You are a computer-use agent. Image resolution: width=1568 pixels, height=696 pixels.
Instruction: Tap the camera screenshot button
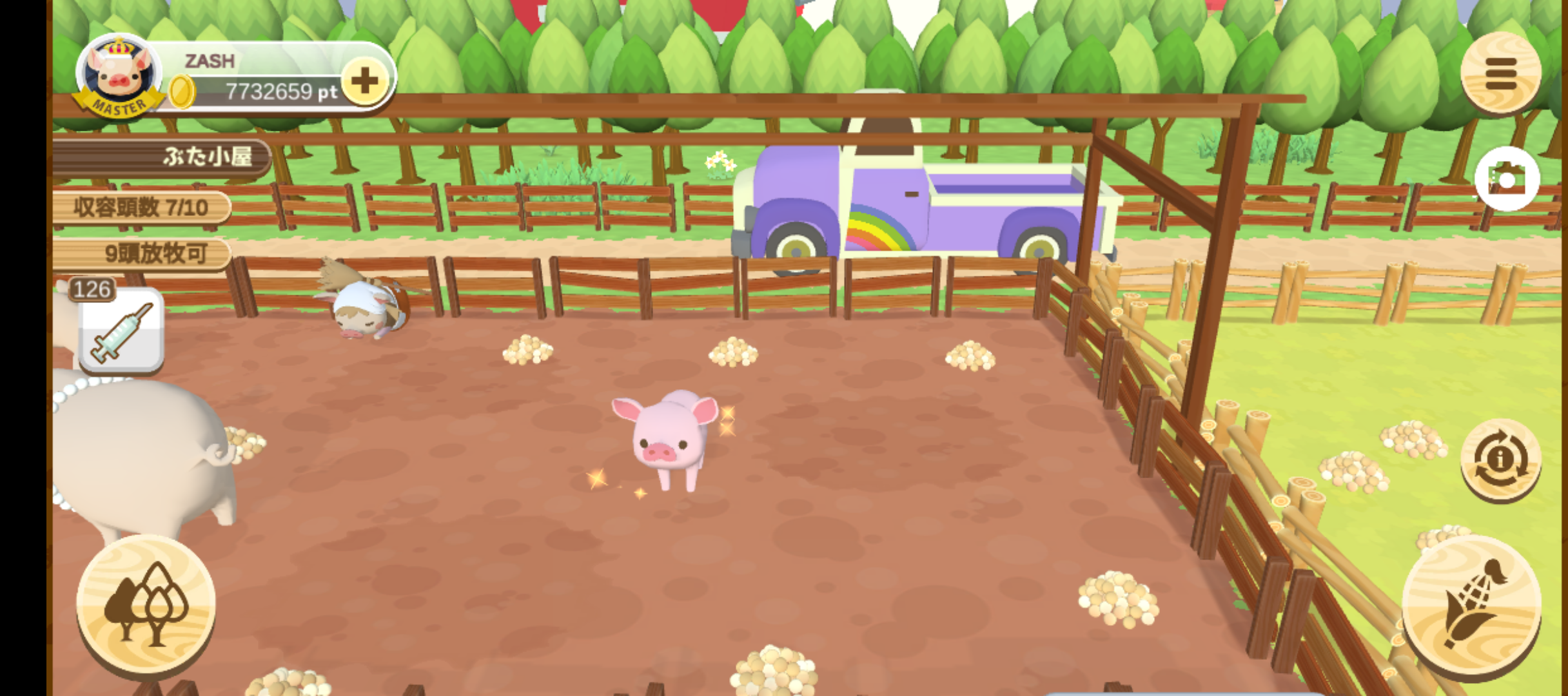tap(1506, 179)
